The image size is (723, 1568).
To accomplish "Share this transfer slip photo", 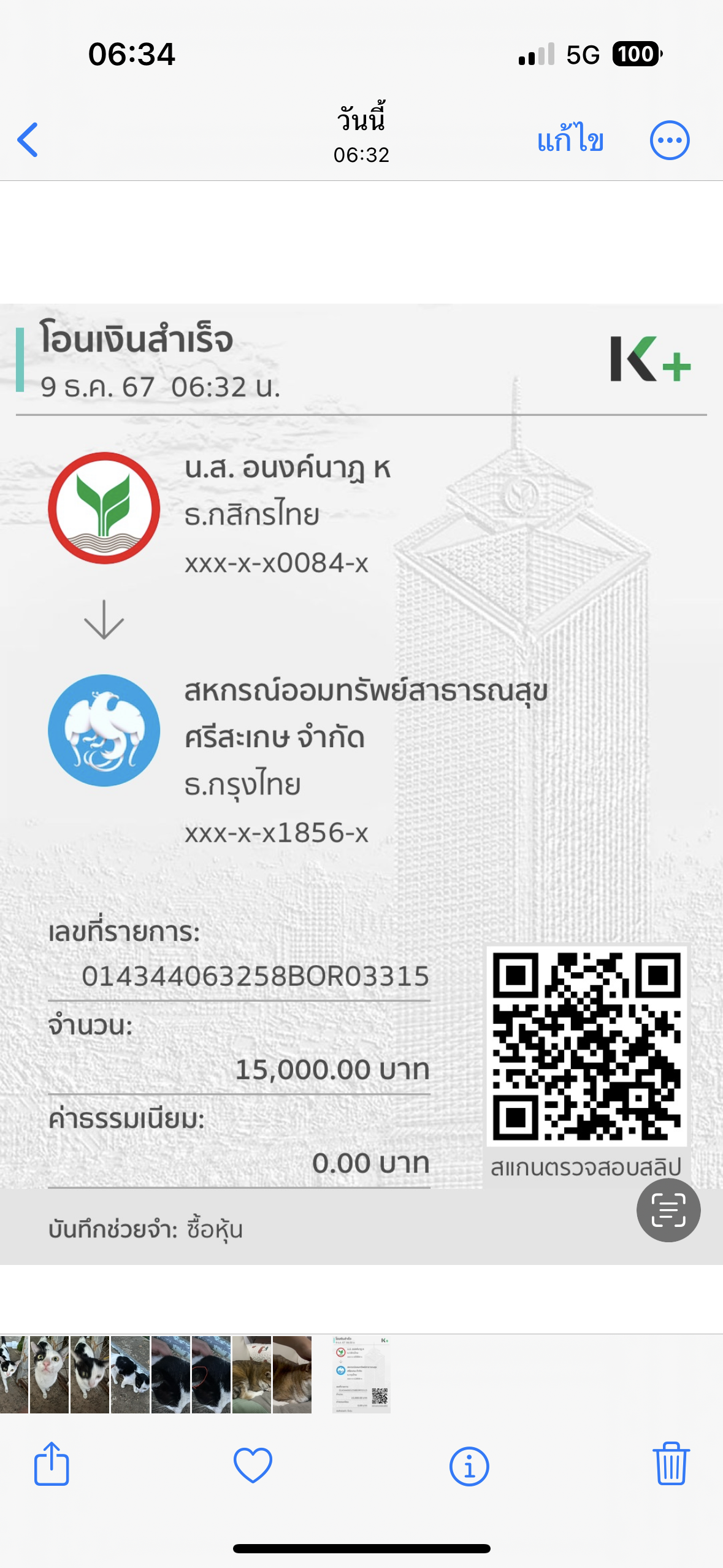I will [52, 1464].
